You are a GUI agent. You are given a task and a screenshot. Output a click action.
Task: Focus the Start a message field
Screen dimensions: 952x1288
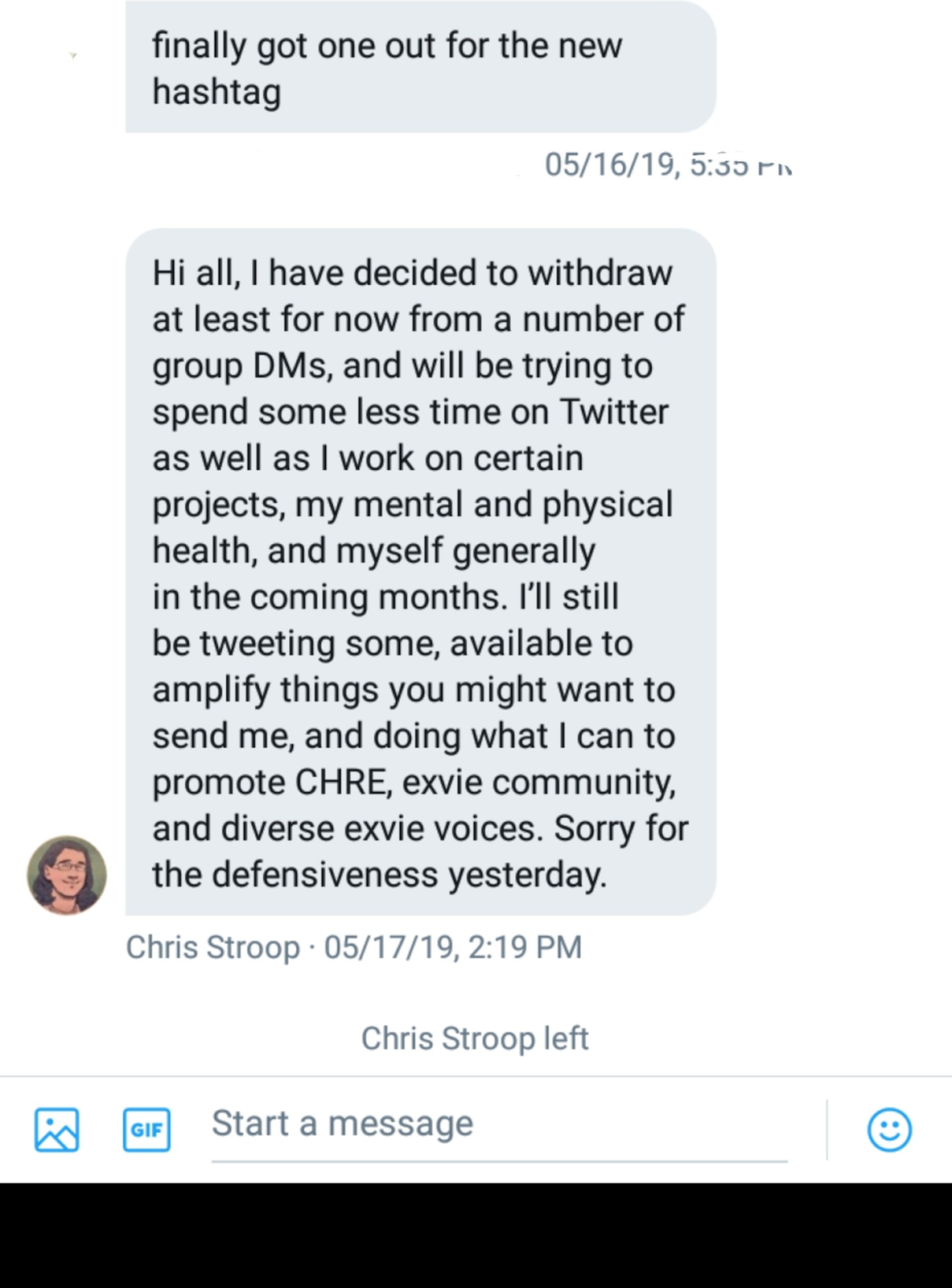point(499,1124)
